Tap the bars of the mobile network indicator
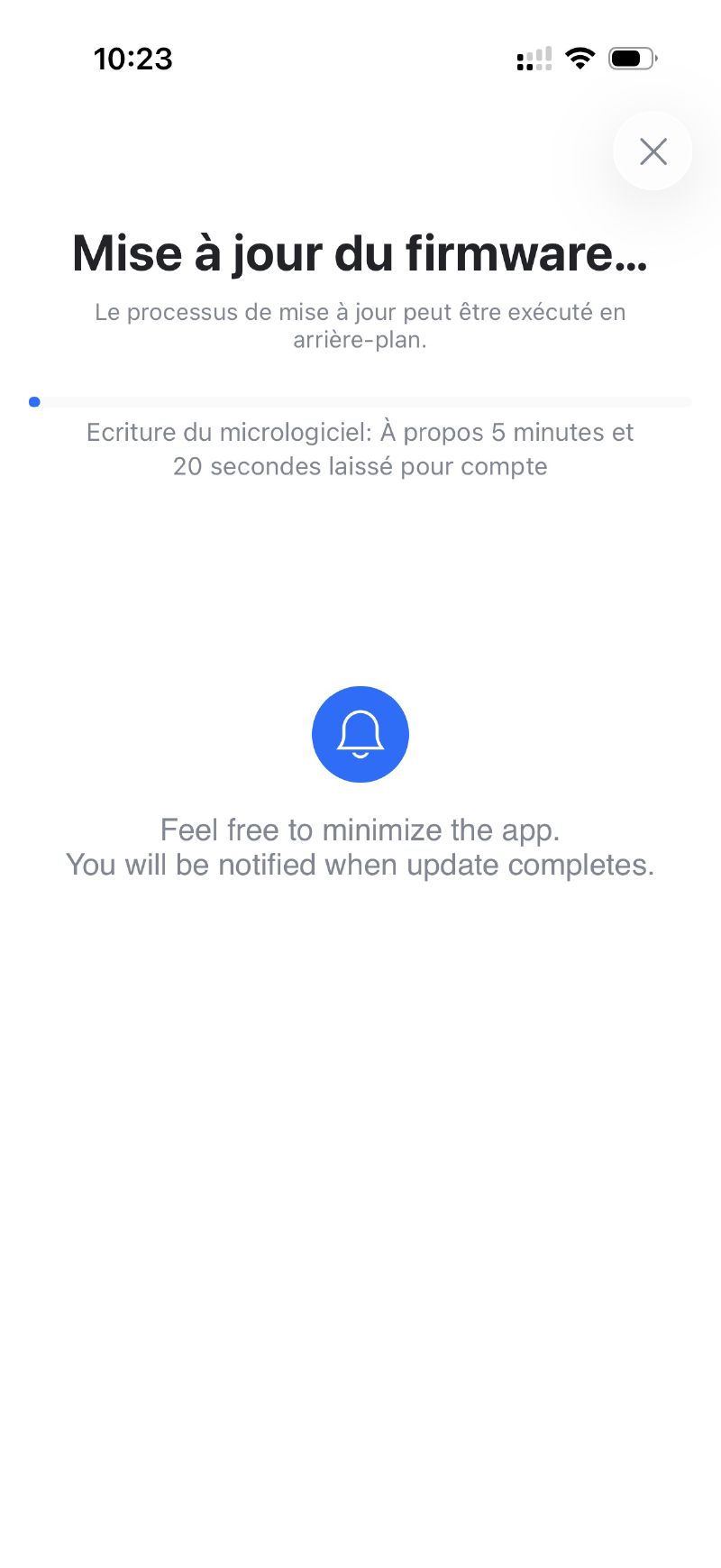The width and height of the screenshot is (721, 1568). pos(534,58)
